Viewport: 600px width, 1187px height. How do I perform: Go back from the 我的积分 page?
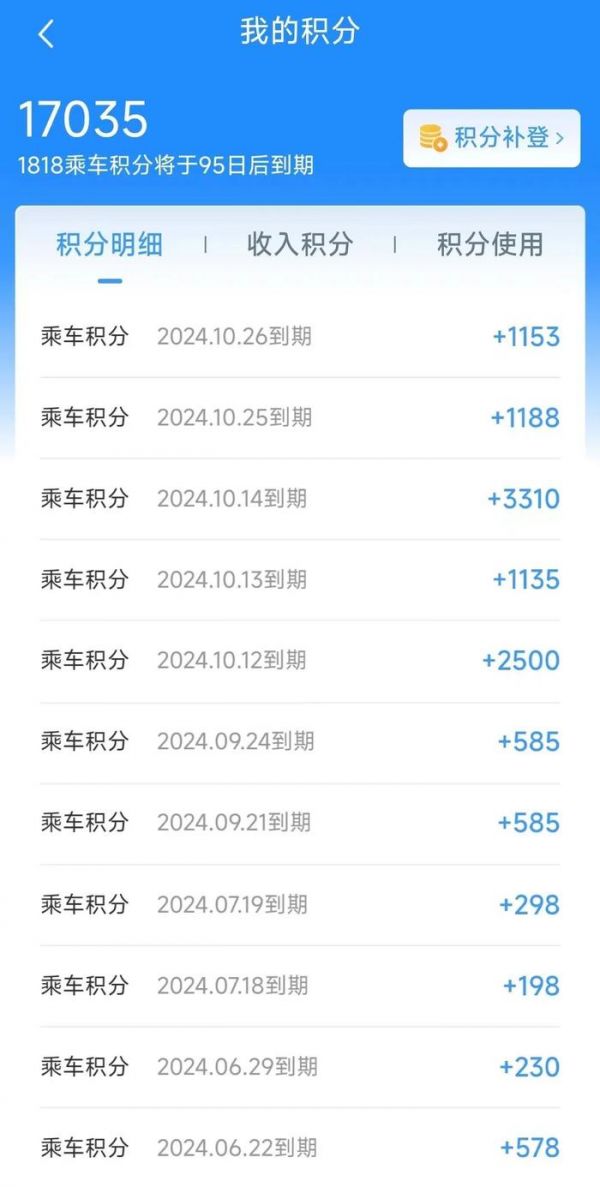[x=46, y=34]
